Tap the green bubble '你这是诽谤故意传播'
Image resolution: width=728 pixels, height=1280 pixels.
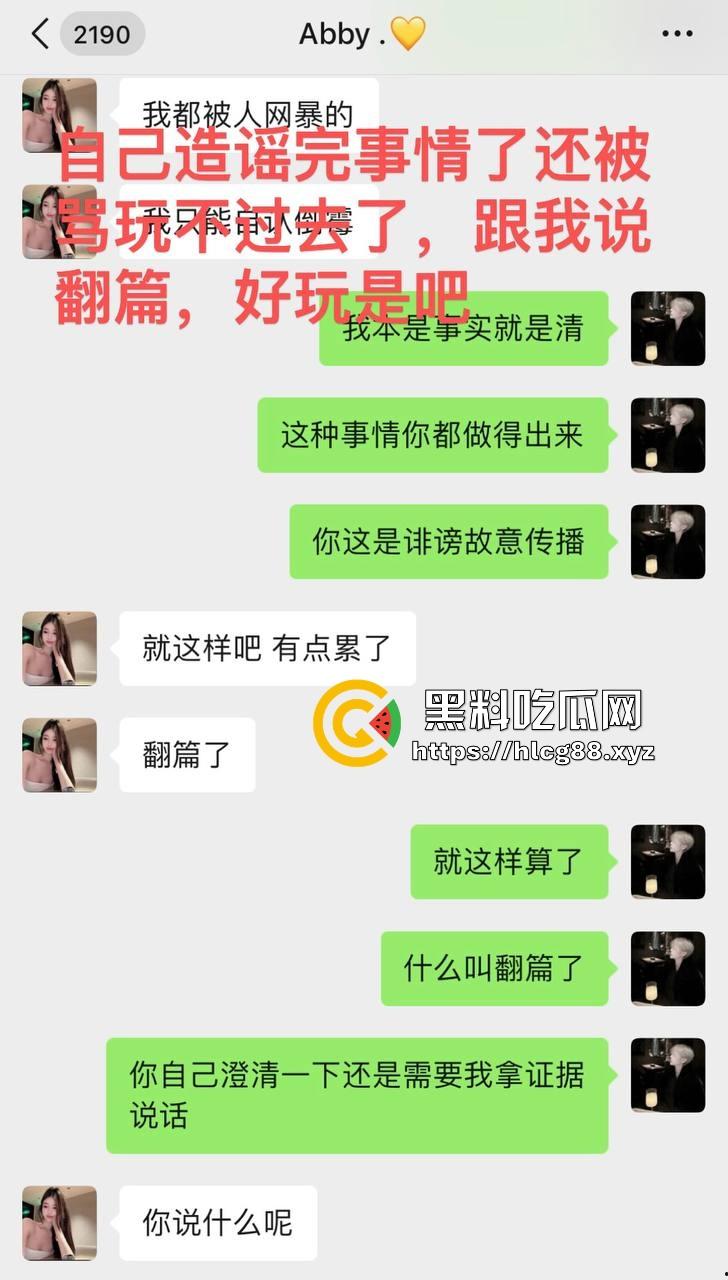point(446,542)
